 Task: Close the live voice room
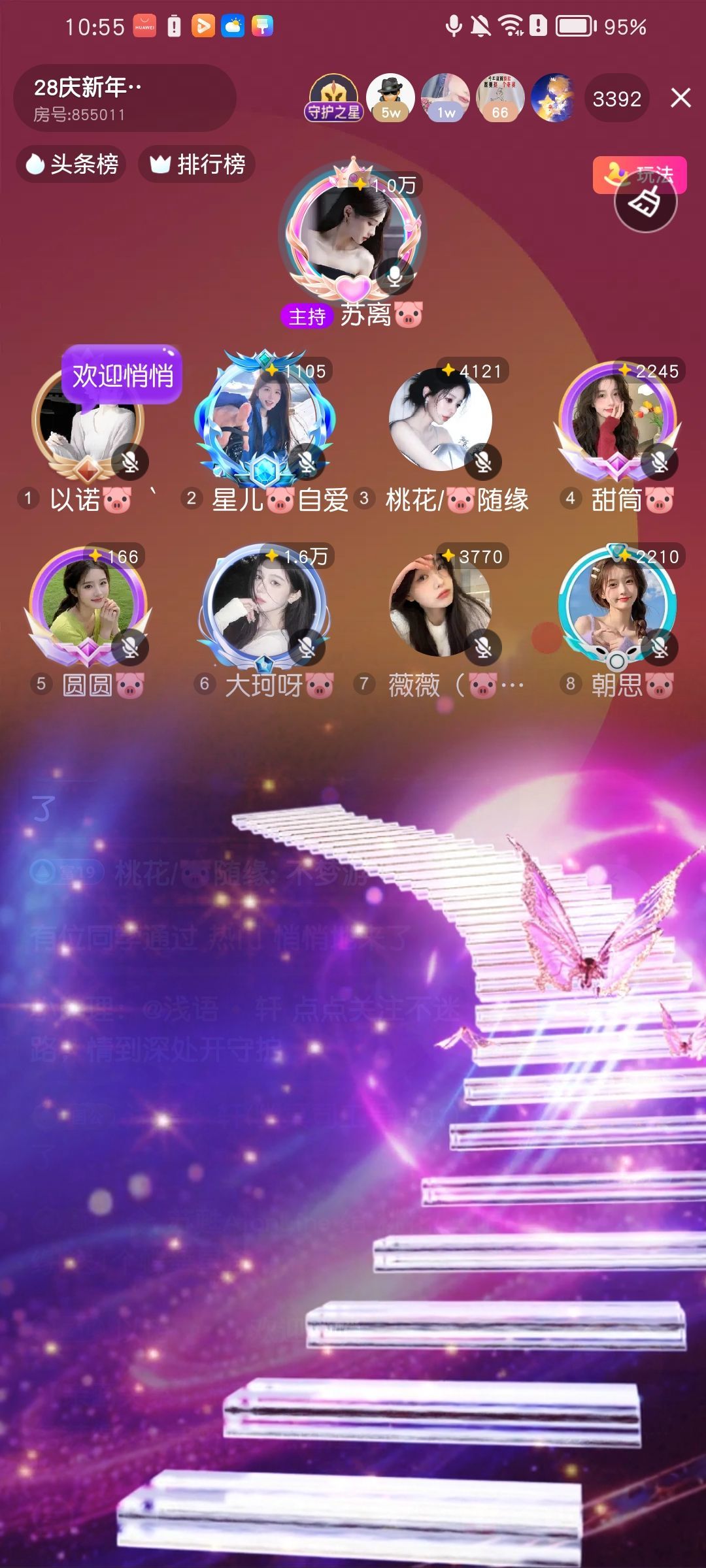(681, 98)
